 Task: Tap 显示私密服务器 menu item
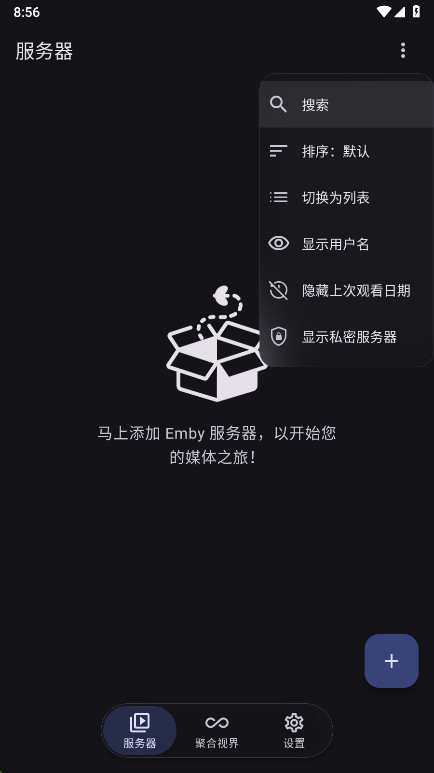click(346, 336)
